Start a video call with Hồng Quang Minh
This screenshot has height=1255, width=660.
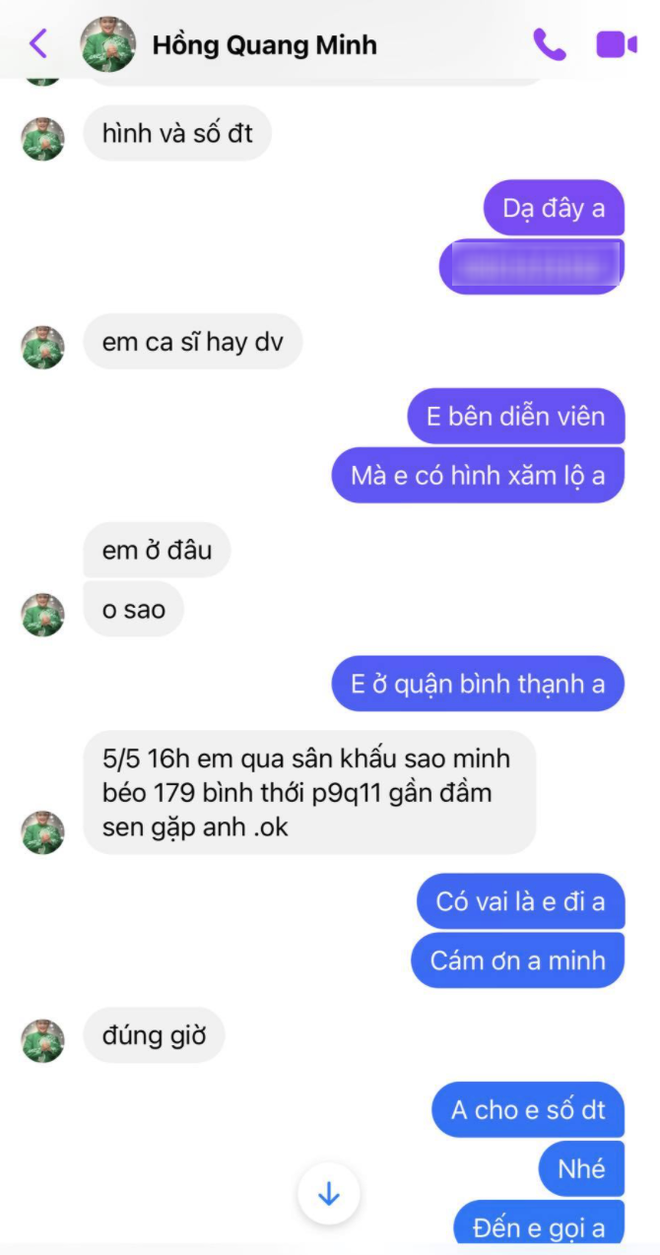coord(616,45)
